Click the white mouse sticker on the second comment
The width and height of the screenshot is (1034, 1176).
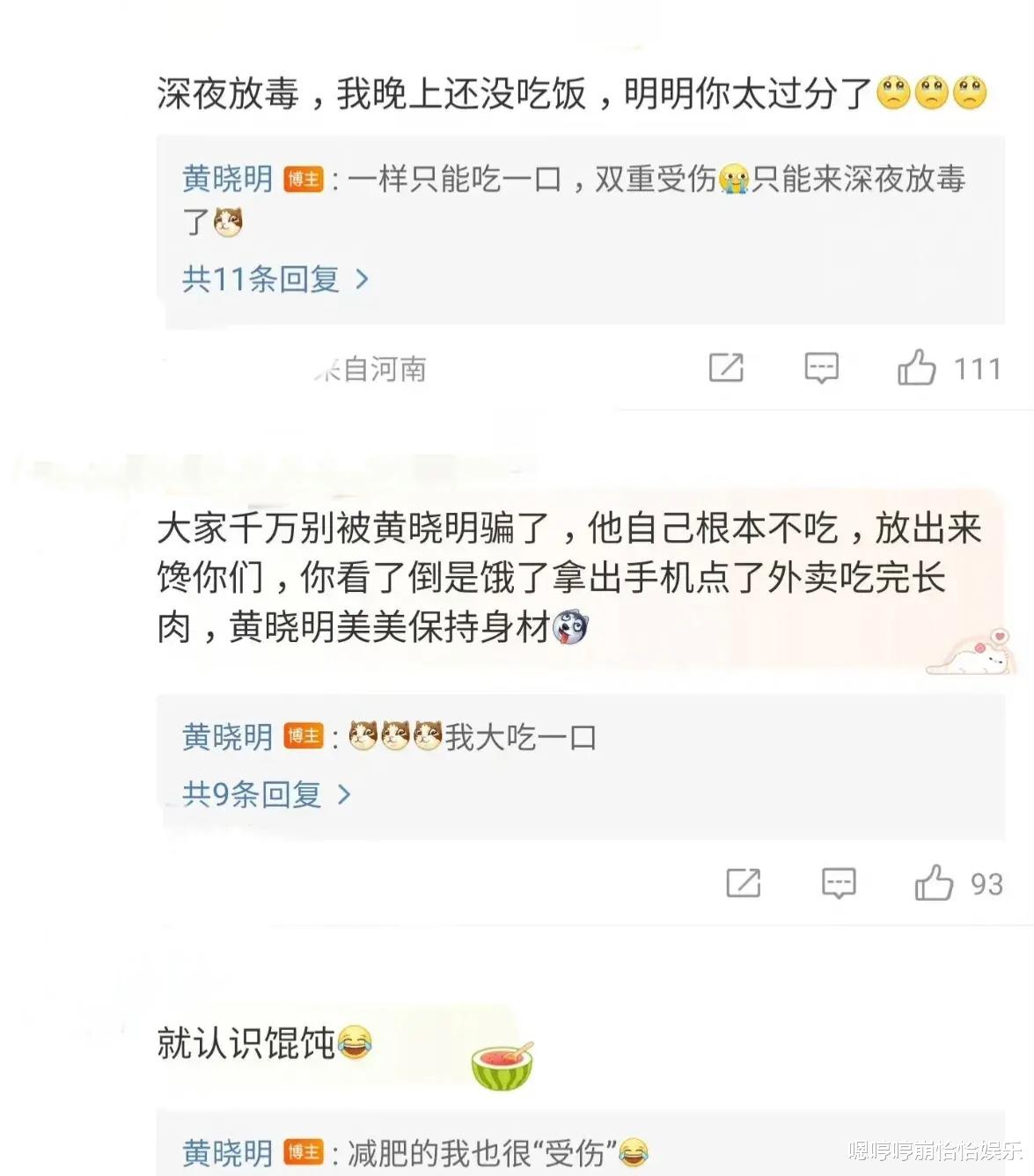(x=972, y=654)
